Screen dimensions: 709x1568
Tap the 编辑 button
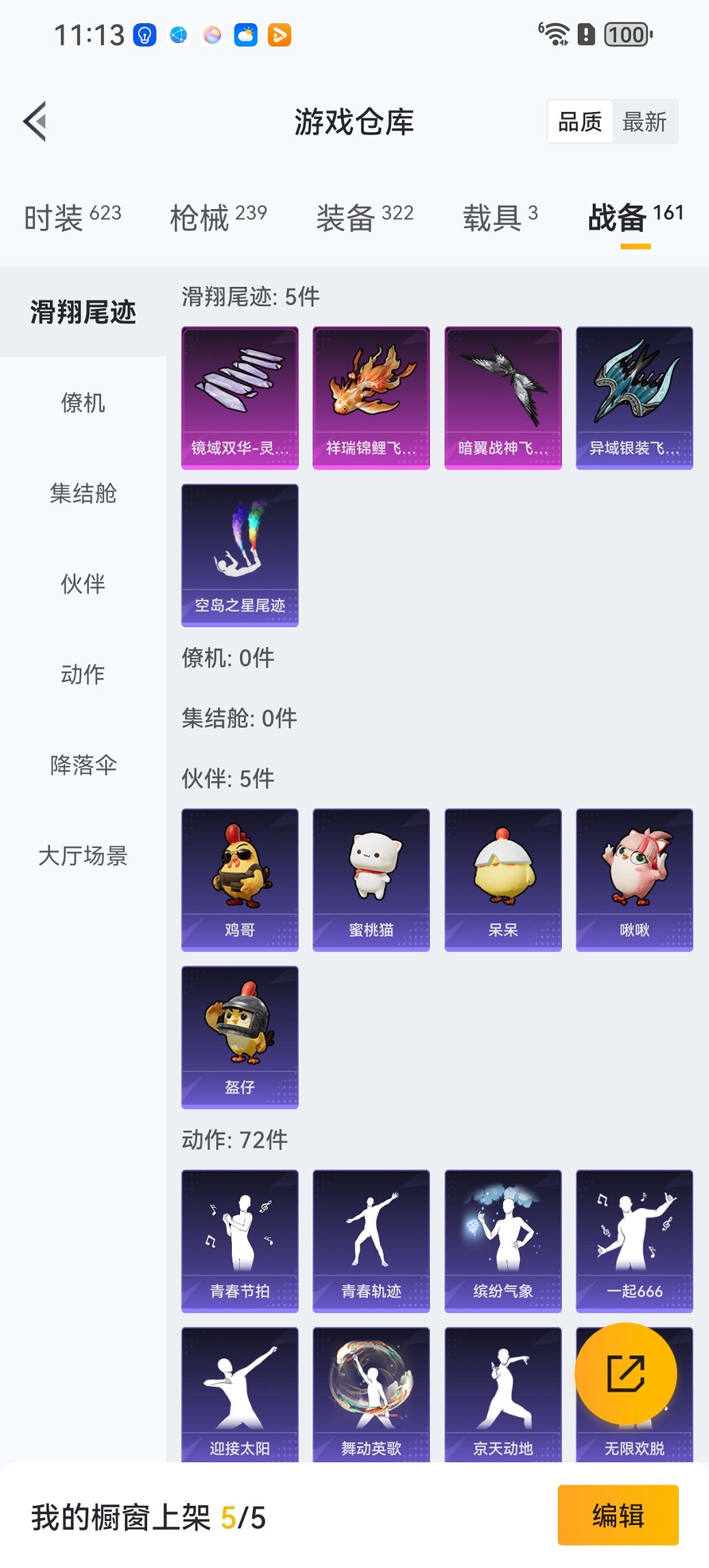coord(617,1515)
